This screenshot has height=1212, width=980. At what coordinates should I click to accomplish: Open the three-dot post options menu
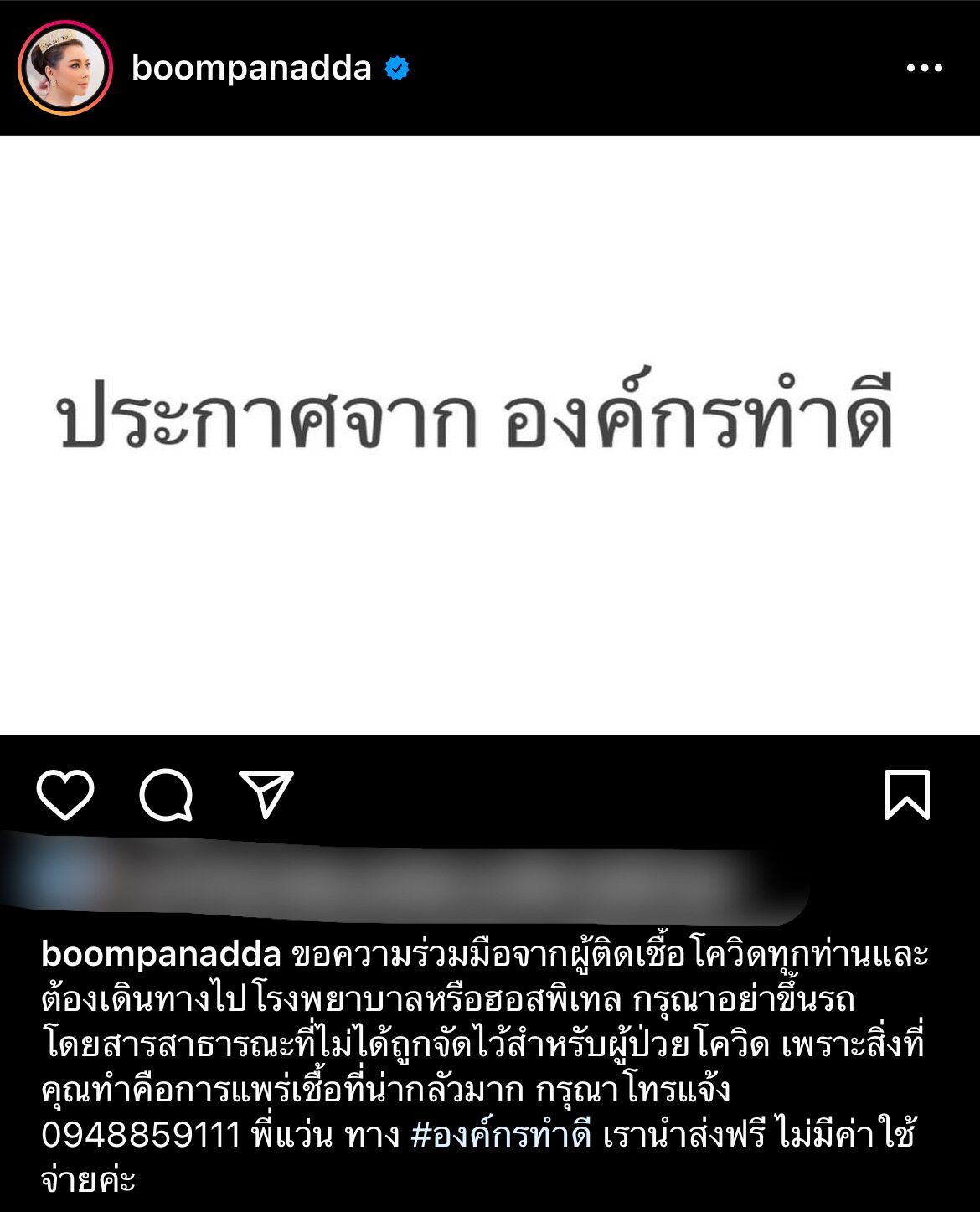point(924,69)
